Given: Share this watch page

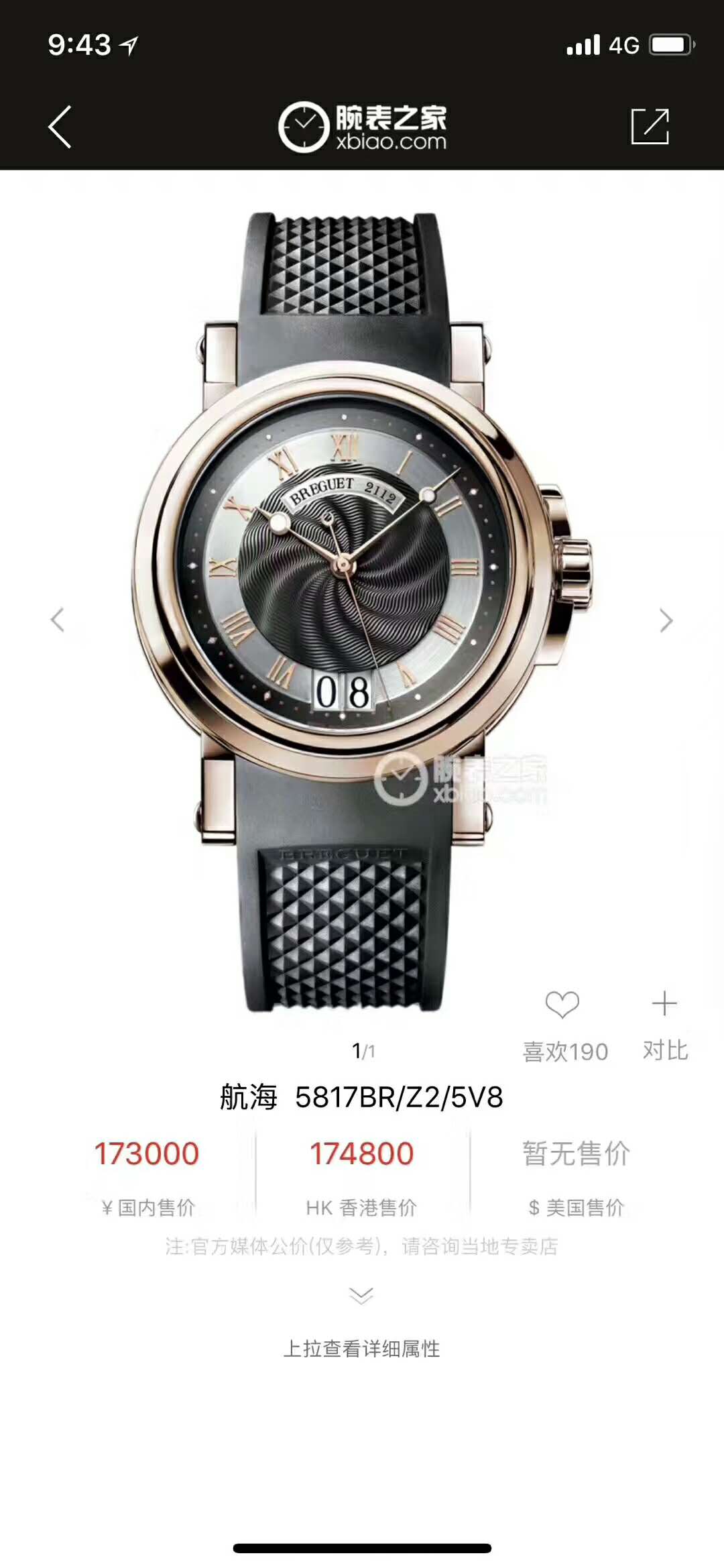Looking at the screenshot, I should [x=650, y=126].
